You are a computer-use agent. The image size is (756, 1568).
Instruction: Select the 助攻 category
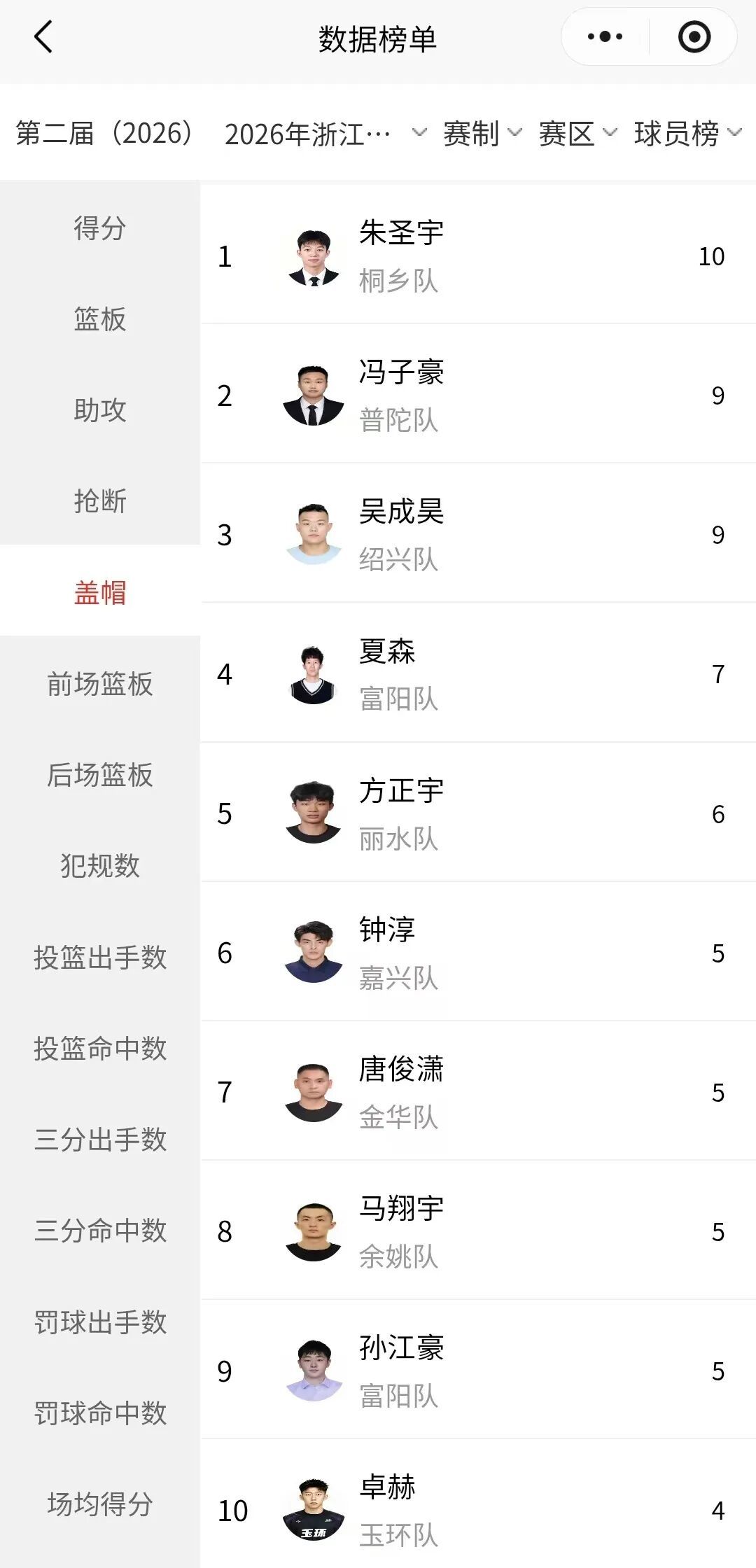coord(100,410)
